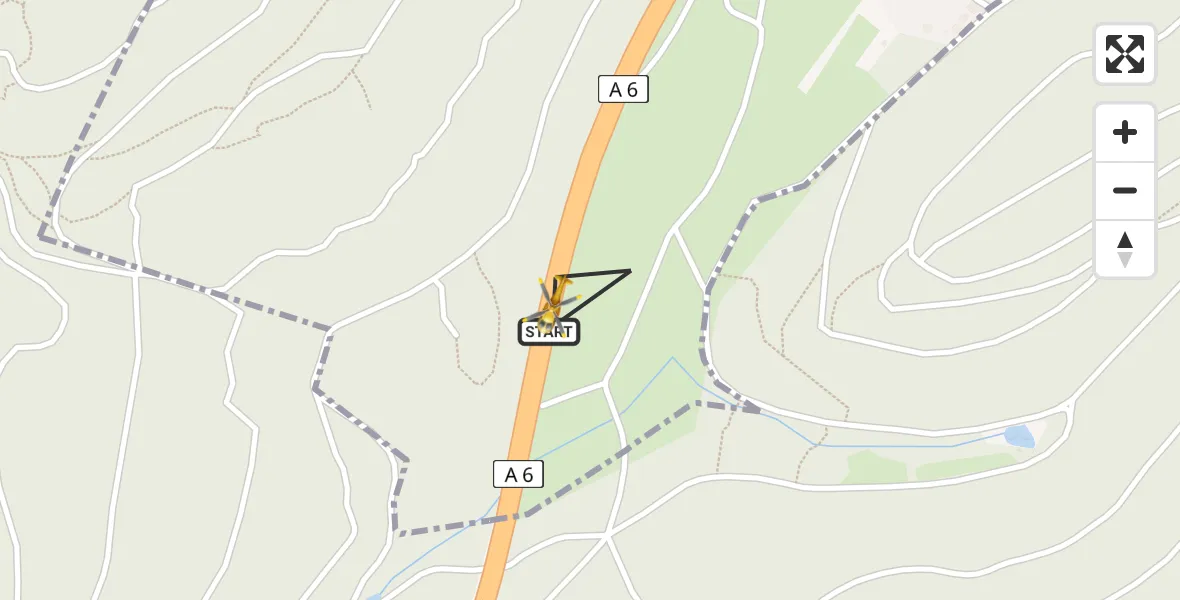Zoom in on the map
Image resolution: width=1180 pixels, height=600 pixels.
[1124, 133]
